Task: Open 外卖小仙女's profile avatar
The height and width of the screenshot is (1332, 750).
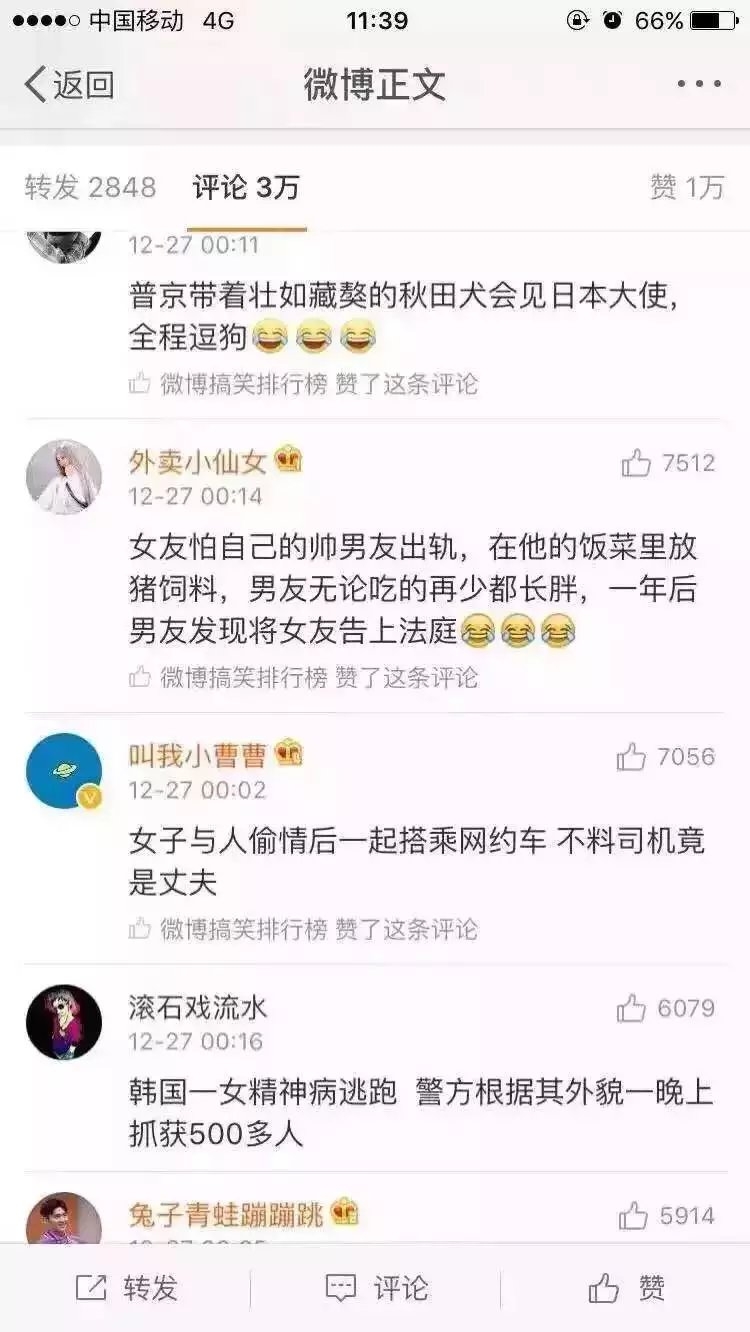Action: 64,477
